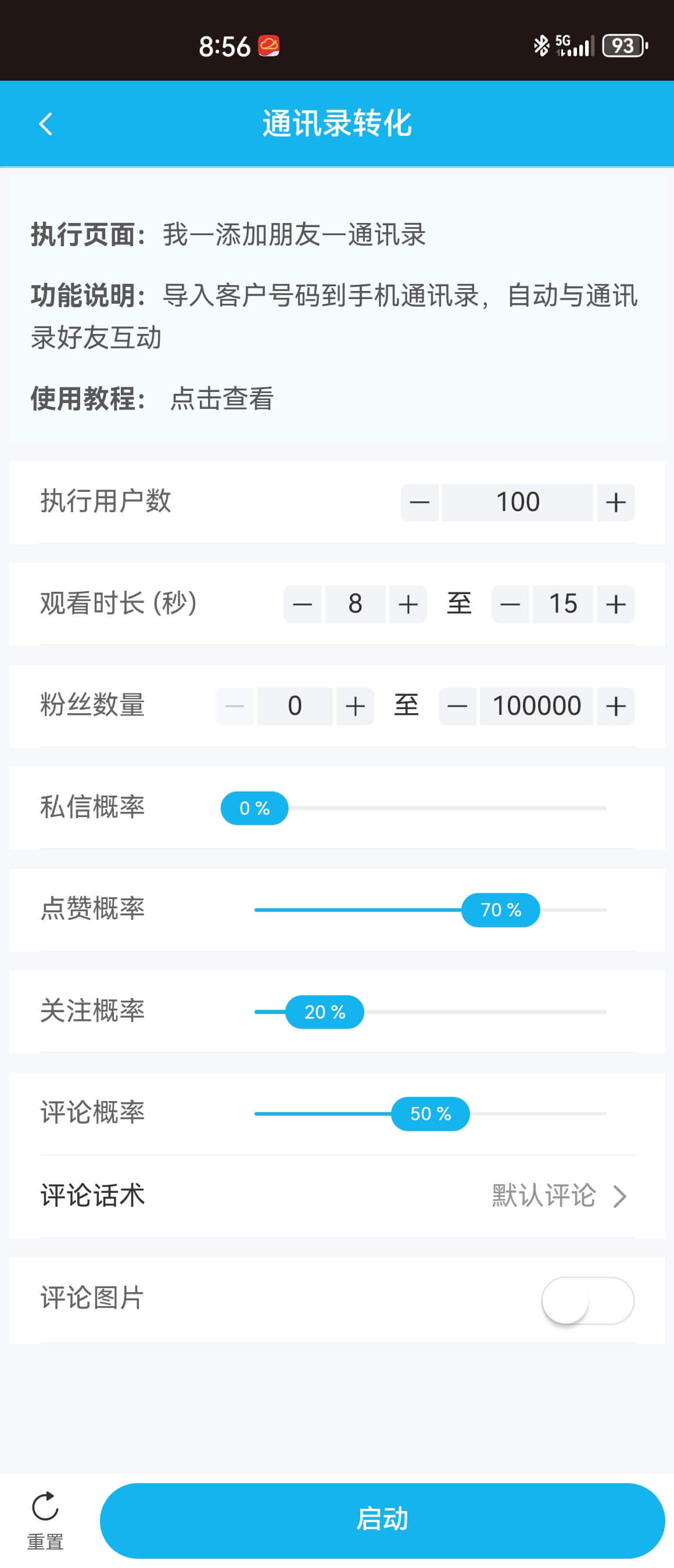Decrease maximum 观看时长 from 15 seconds
Screen dimensions: 674x1568
510,603
